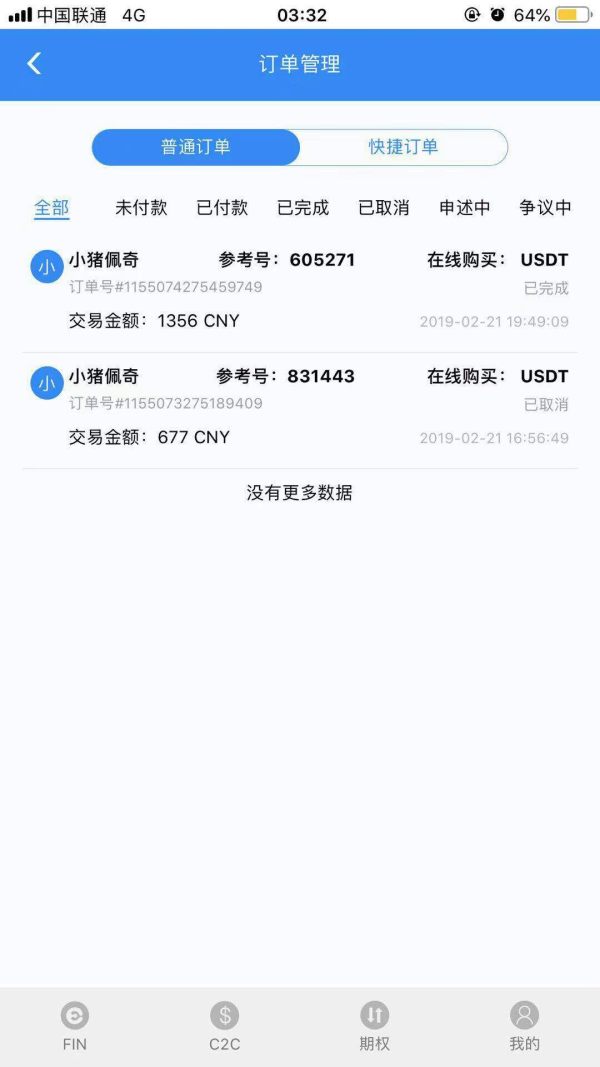600x1067 pixels.
Task: Filter orders by 已付款
Action: point(222,208)
